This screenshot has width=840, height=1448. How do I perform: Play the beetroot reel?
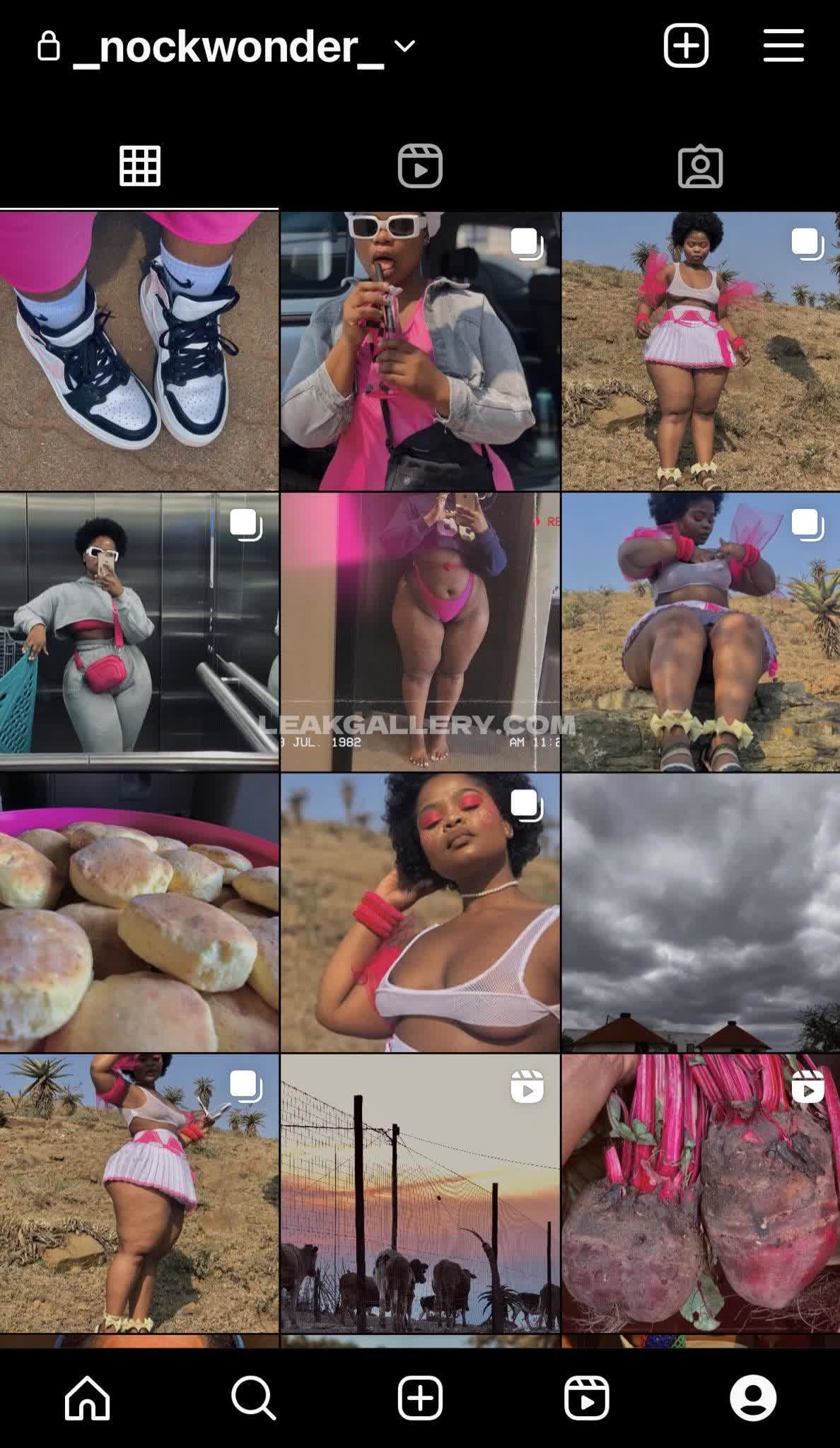[x=700, y=1193]
